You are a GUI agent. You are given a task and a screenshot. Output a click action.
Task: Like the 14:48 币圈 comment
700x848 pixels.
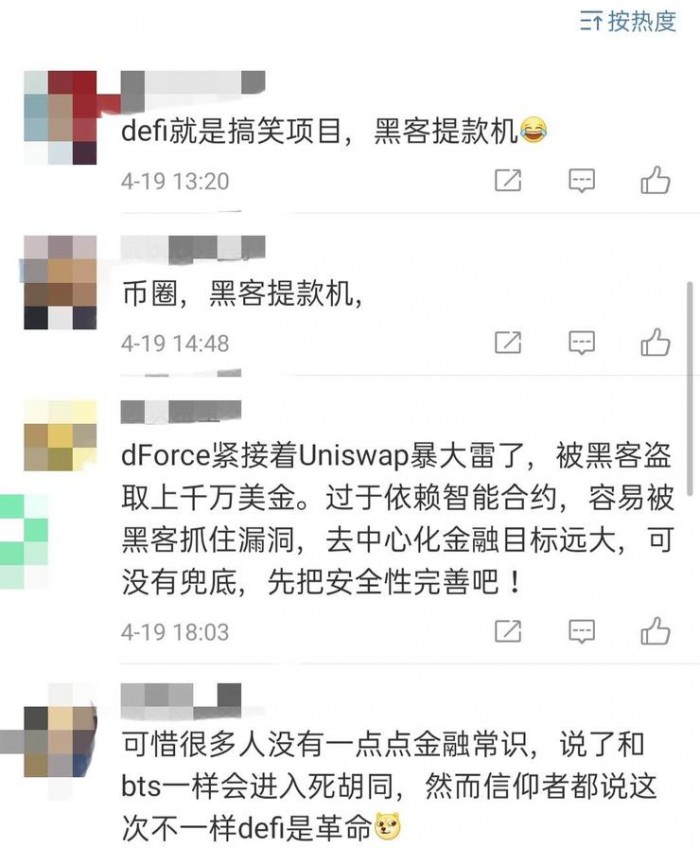[x=655, y=343]
